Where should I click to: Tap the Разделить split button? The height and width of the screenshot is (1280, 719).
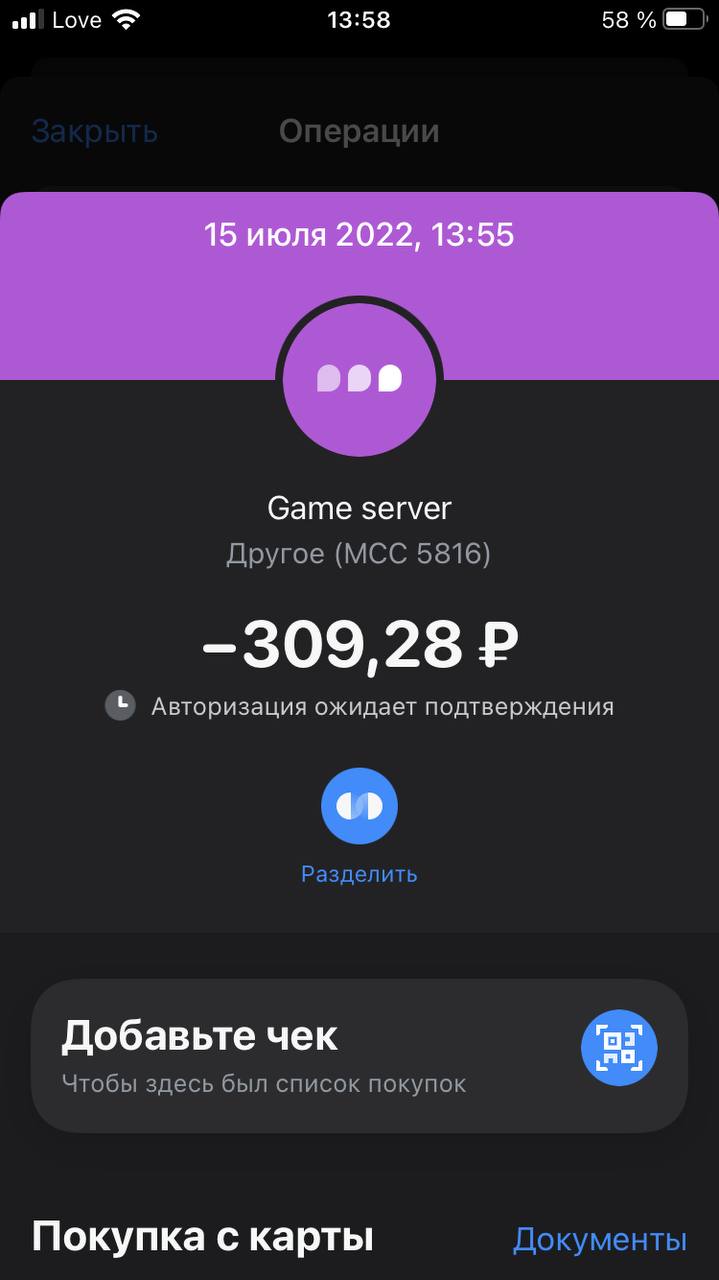(359, 806)
